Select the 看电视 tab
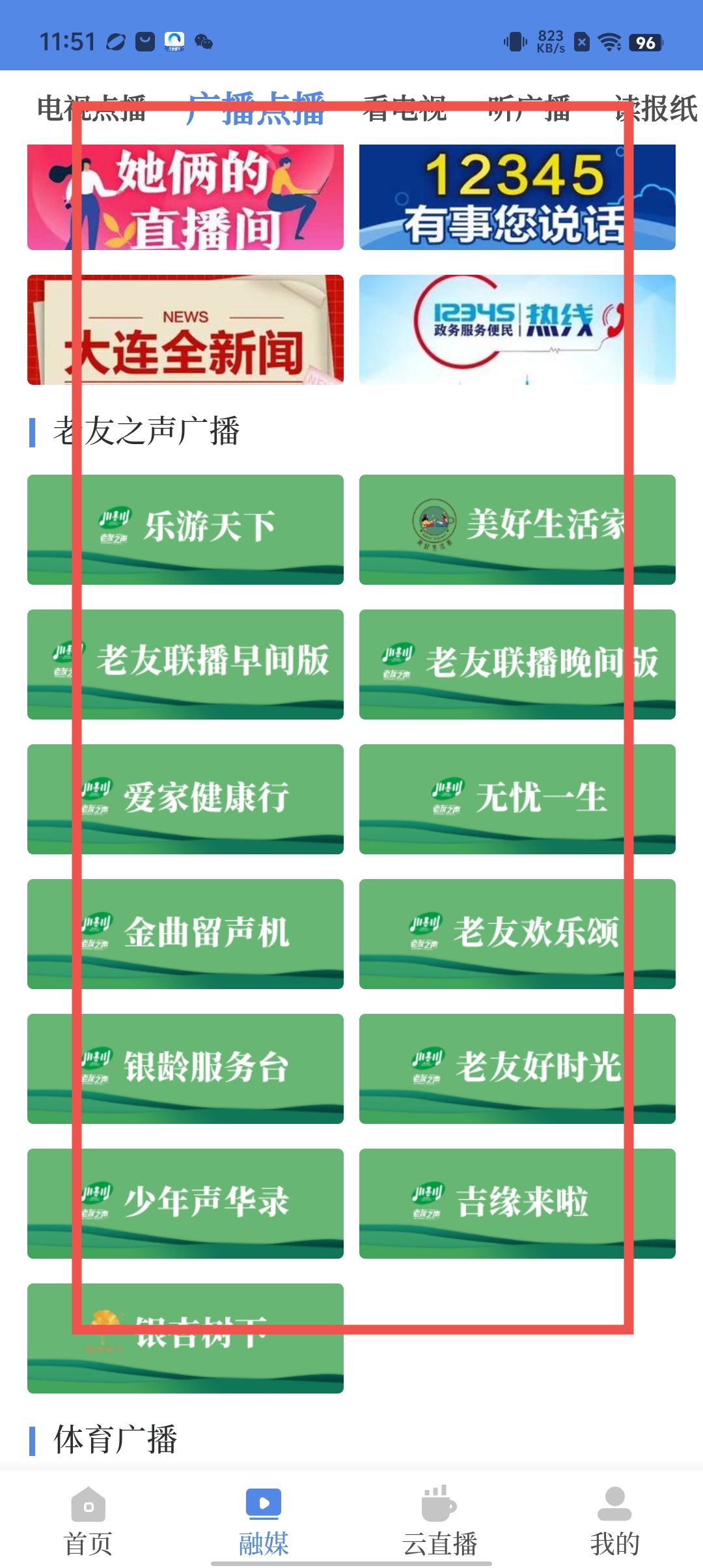Image resolution: width=703 pixels, height=1568 pixels. coord(405,108)
